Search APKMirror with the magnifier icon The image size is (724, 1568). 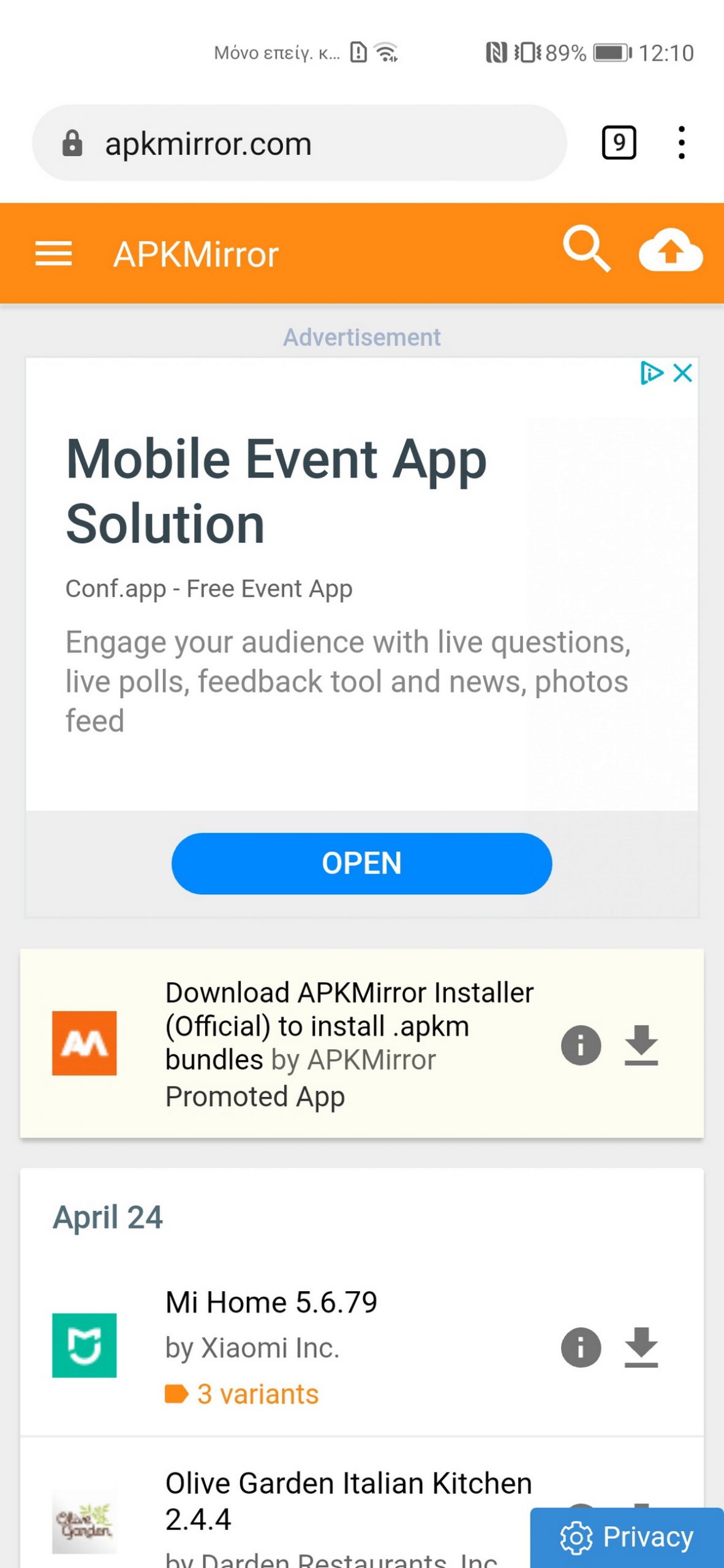[586, 249]
